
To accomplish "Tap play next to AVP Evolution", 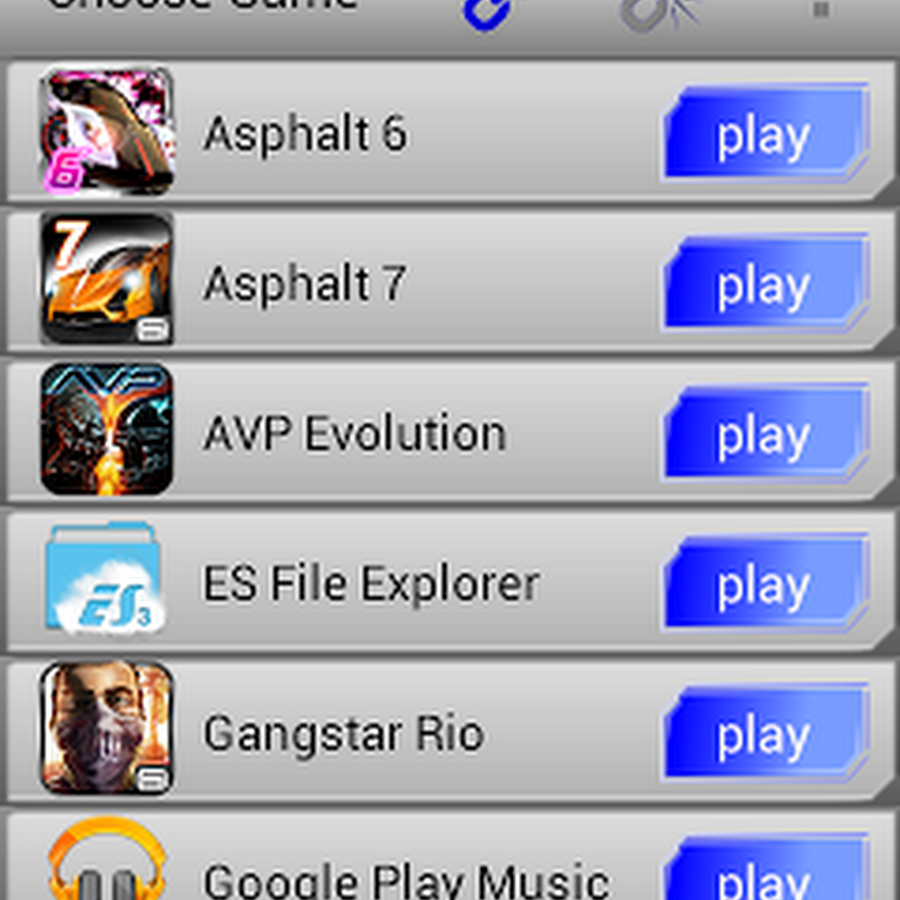I will (764, 435).
